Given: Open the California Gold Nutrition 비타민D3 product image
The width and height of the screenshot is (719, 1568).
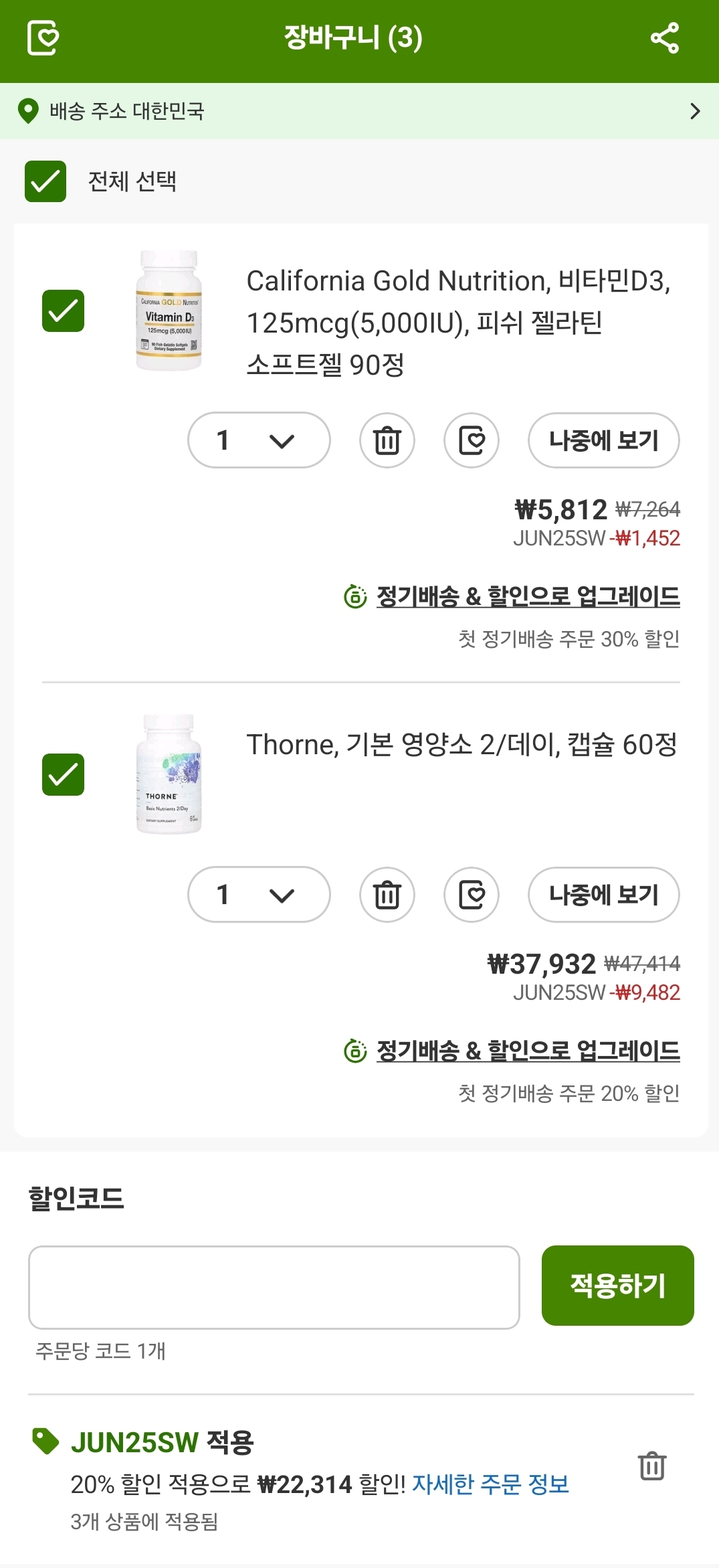Looking at the screenshot, I should (169, 311).
